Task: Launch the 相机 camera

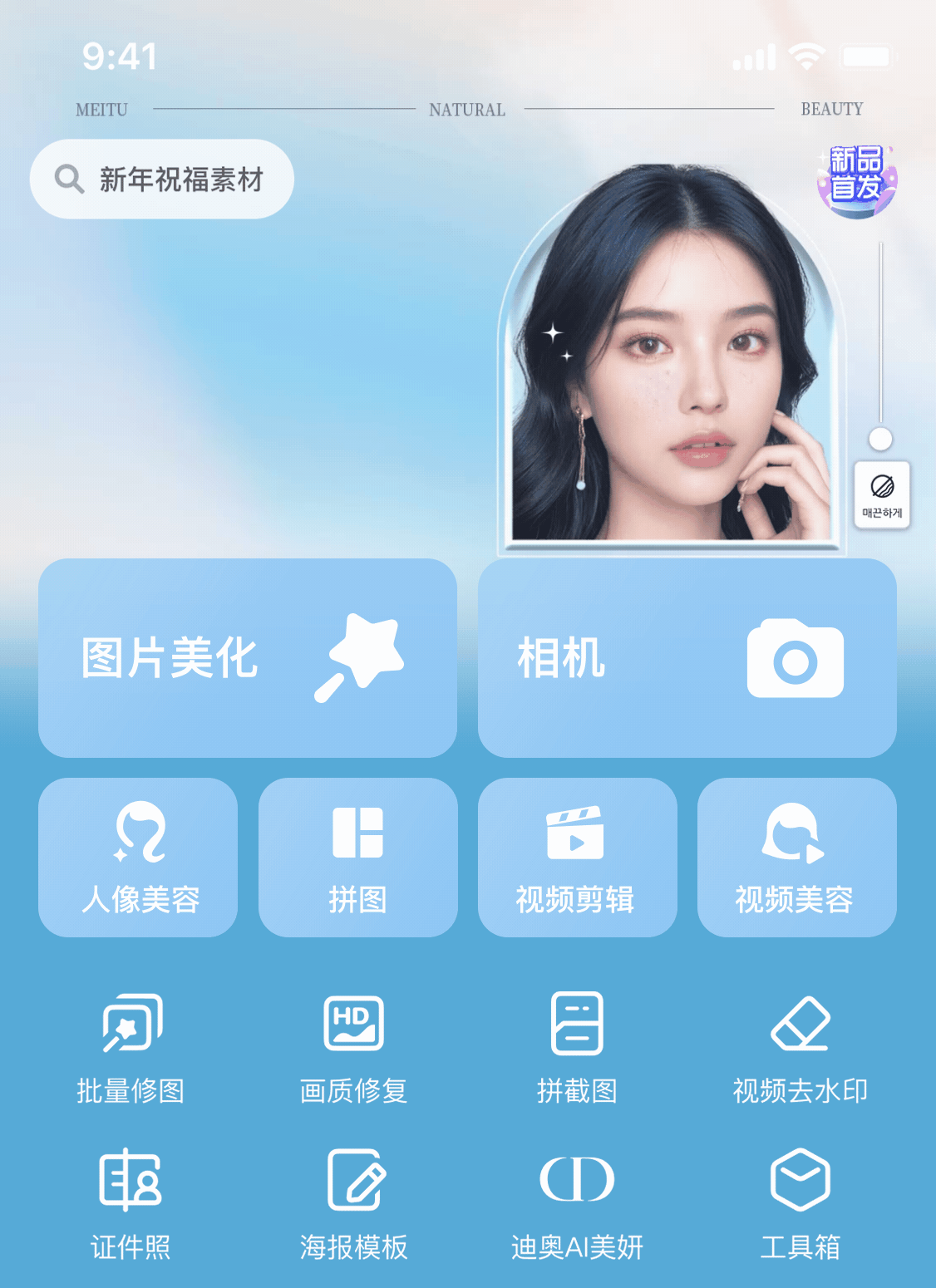Action: coord(687,657)
